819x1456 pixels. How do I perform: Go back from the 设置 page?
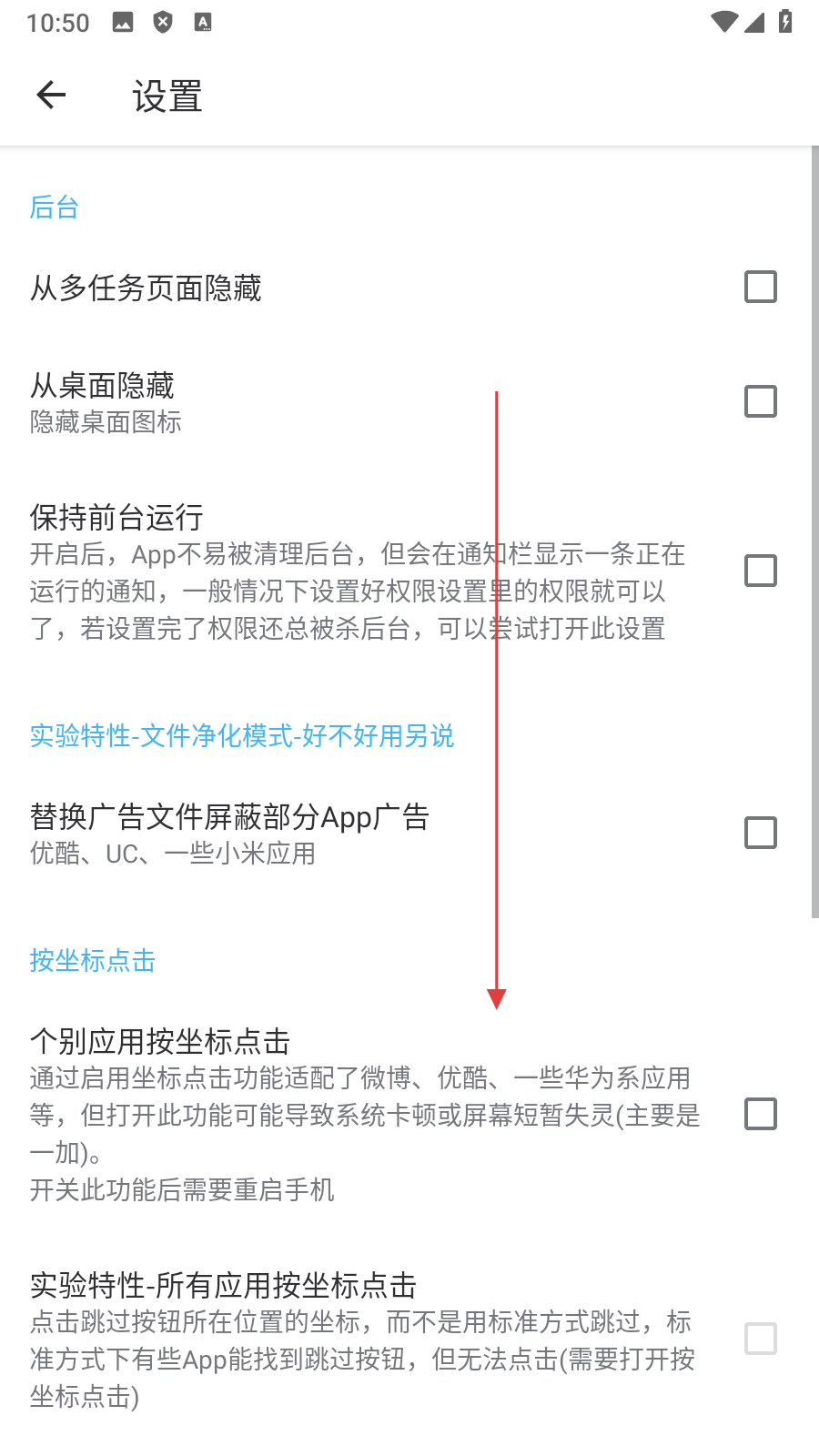pos(52,95)
